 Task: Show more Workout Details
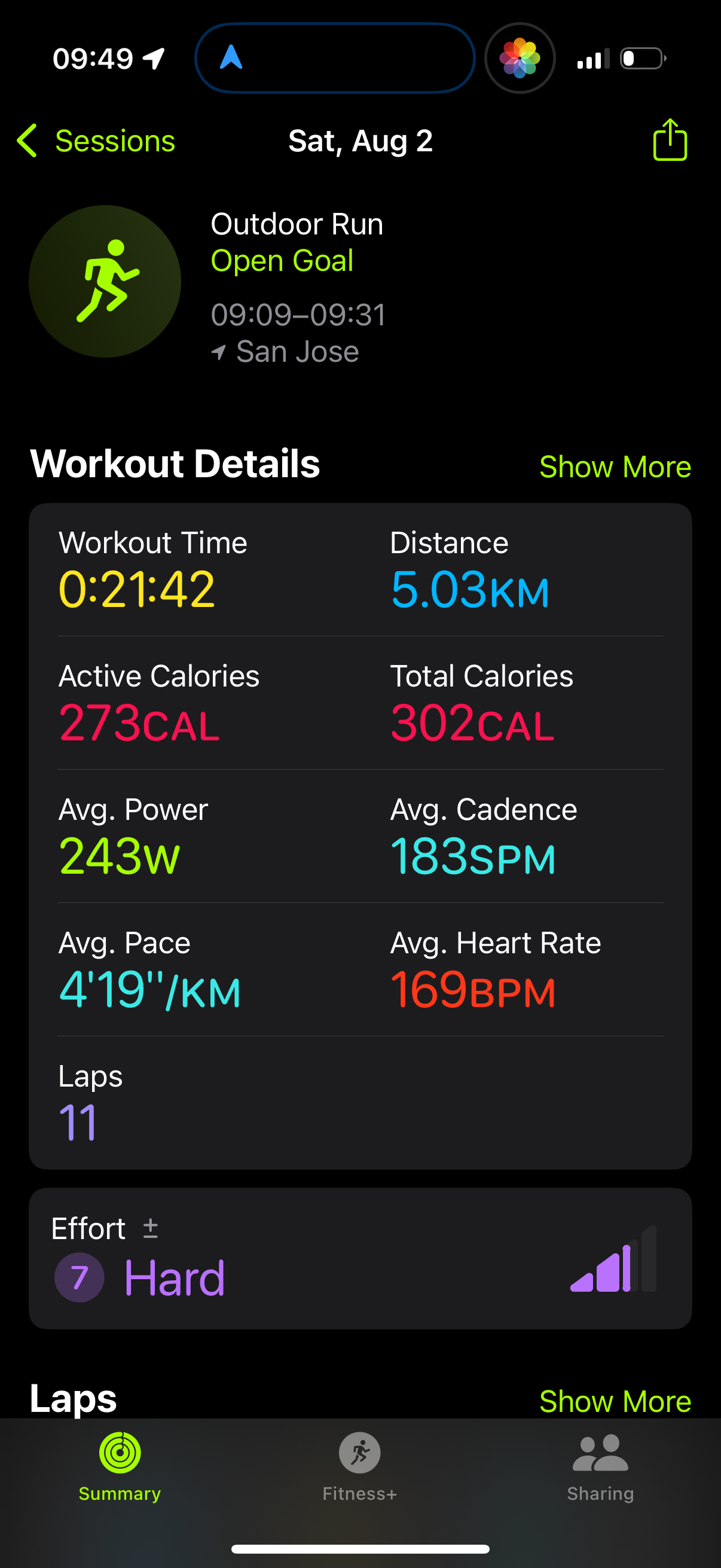615,467
